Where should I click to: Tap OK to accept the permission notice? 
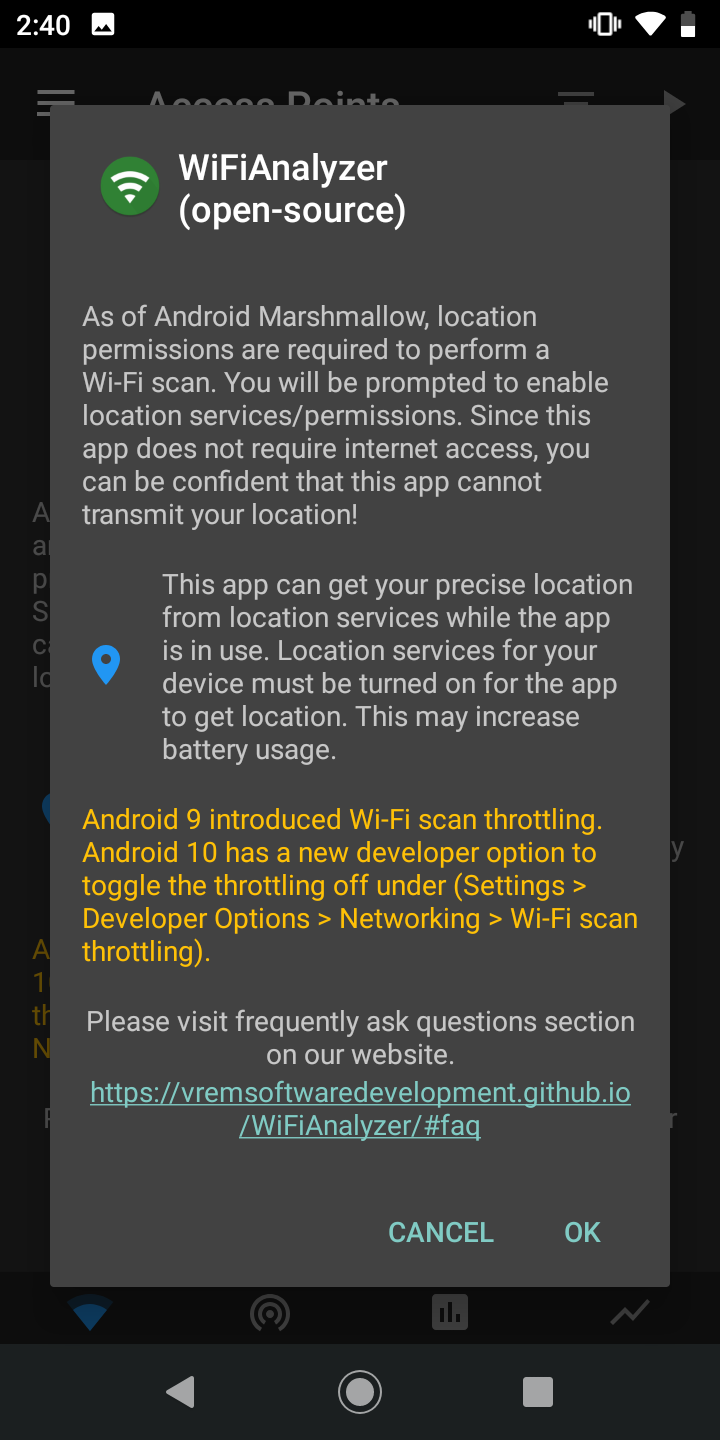coord(582,1232)
